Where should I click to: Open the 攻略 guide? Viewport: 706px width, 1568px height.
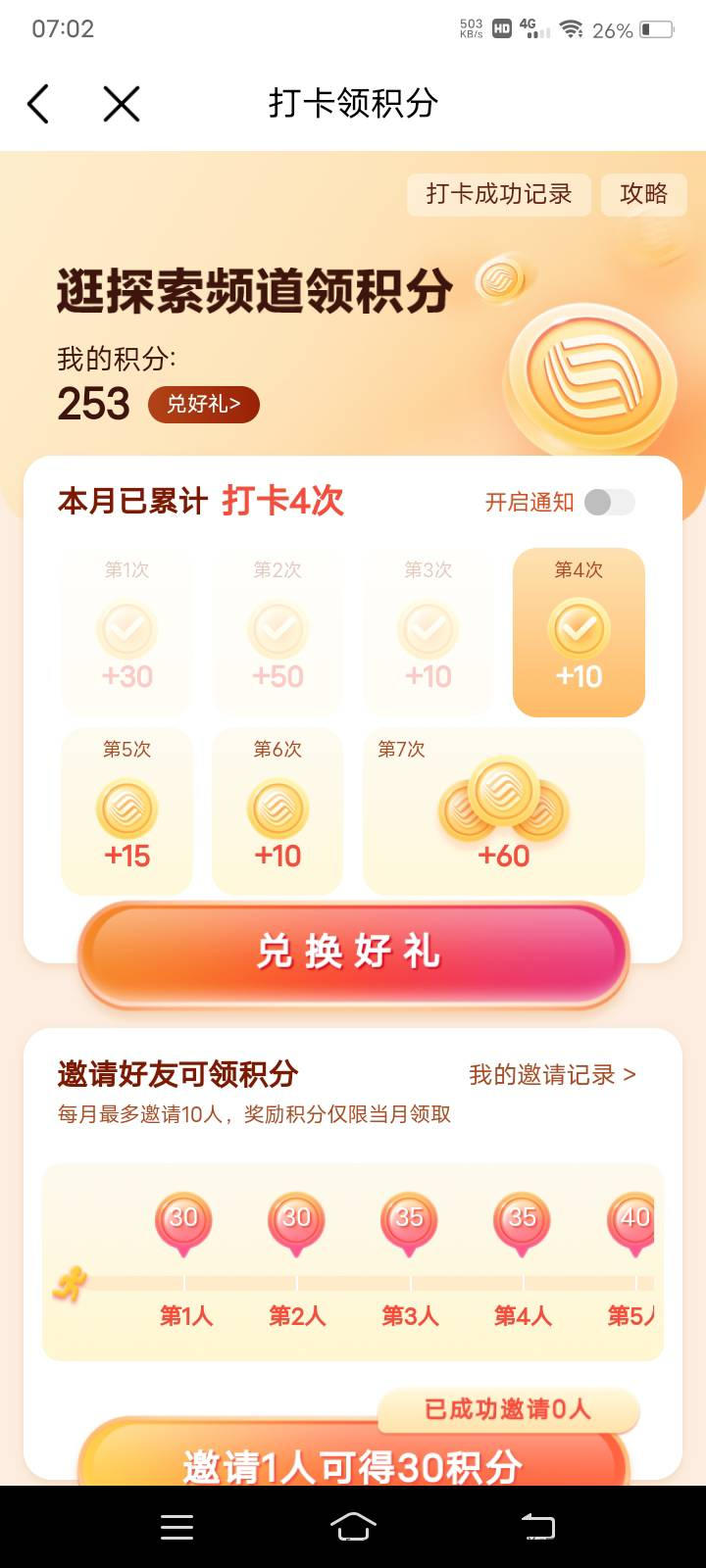[643, 194]
